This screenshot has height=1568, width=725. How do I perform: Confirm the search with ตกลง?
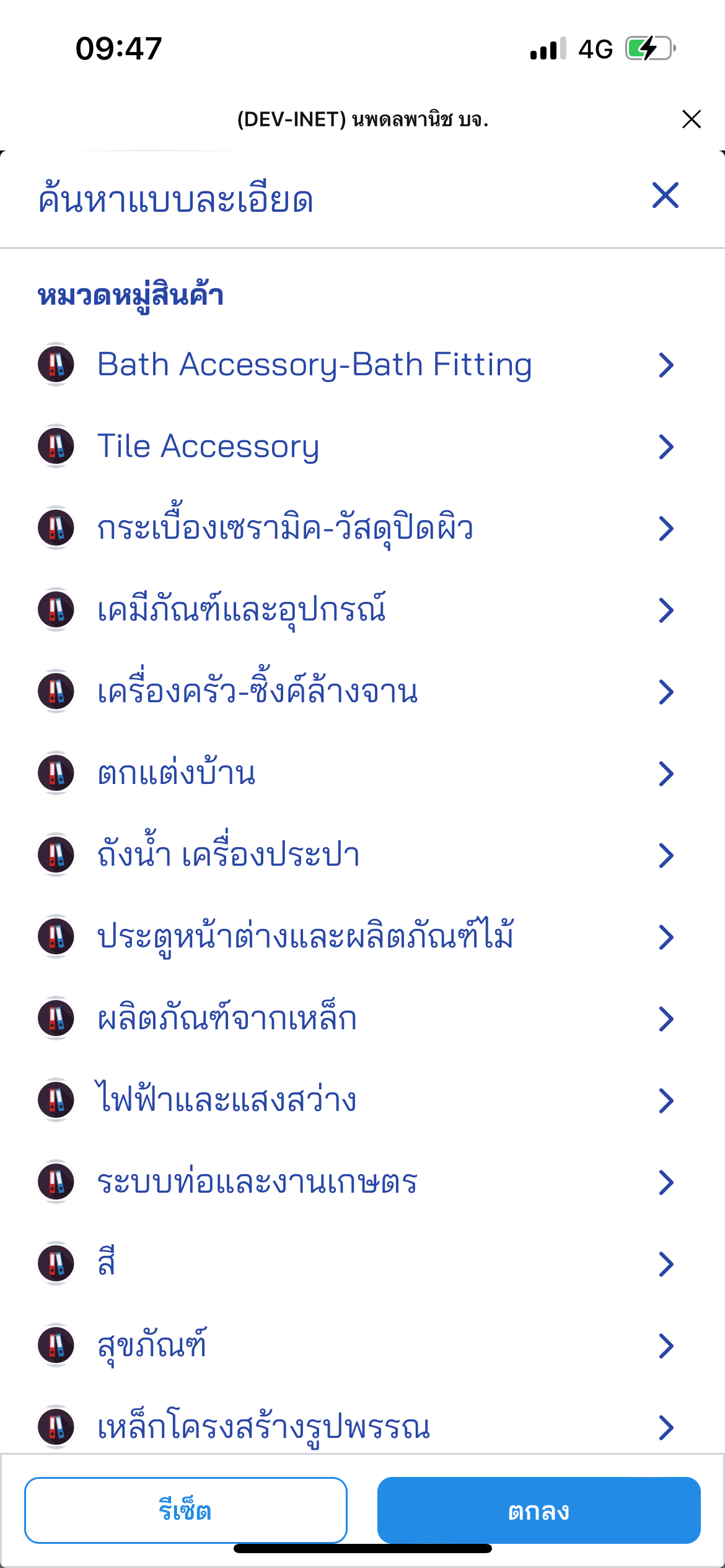tap(538, 1510)
